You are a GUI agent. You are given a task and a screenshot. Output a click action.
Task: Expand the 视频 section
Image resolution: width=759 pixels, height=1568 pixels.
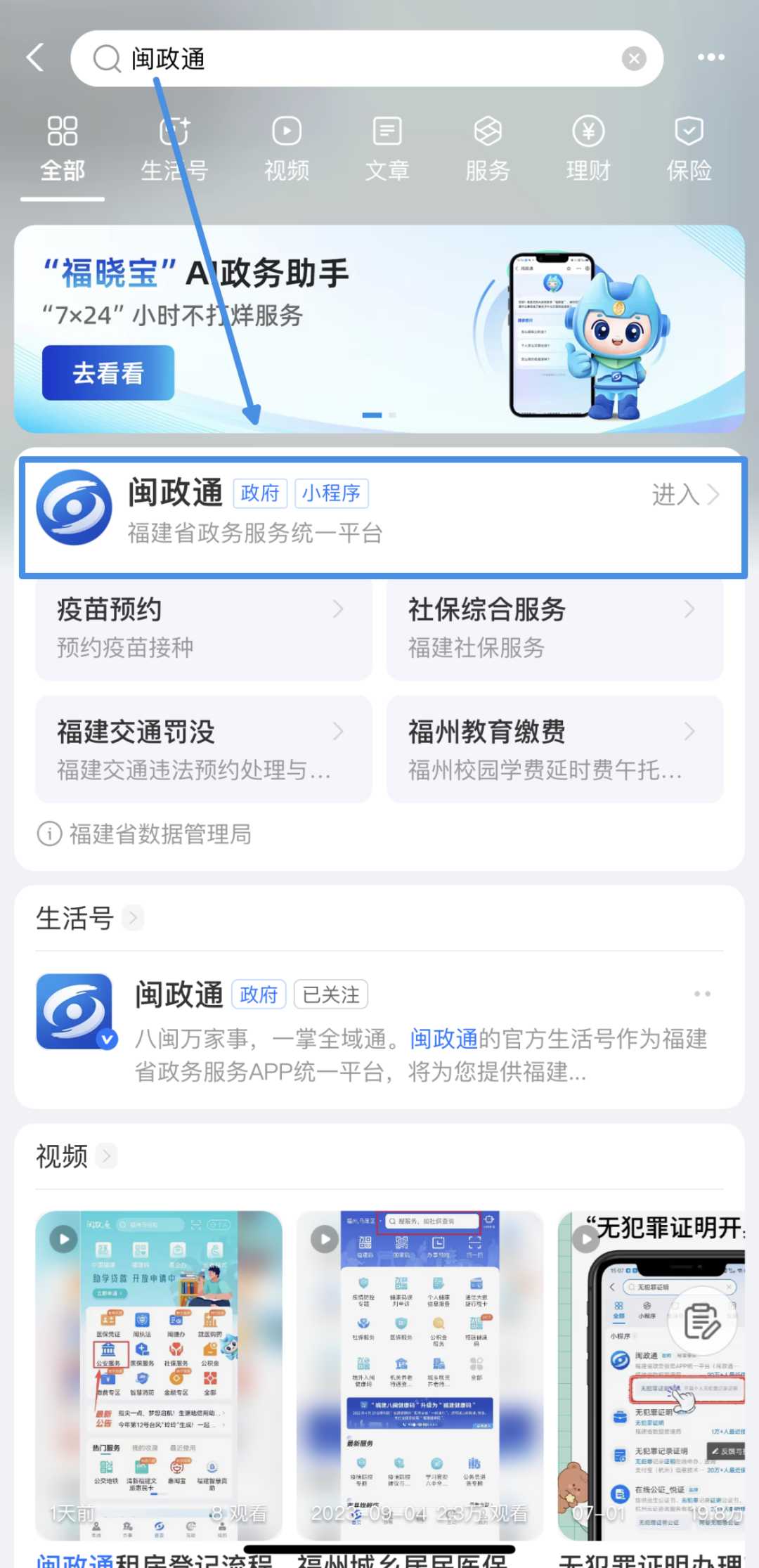(106, 1155)
